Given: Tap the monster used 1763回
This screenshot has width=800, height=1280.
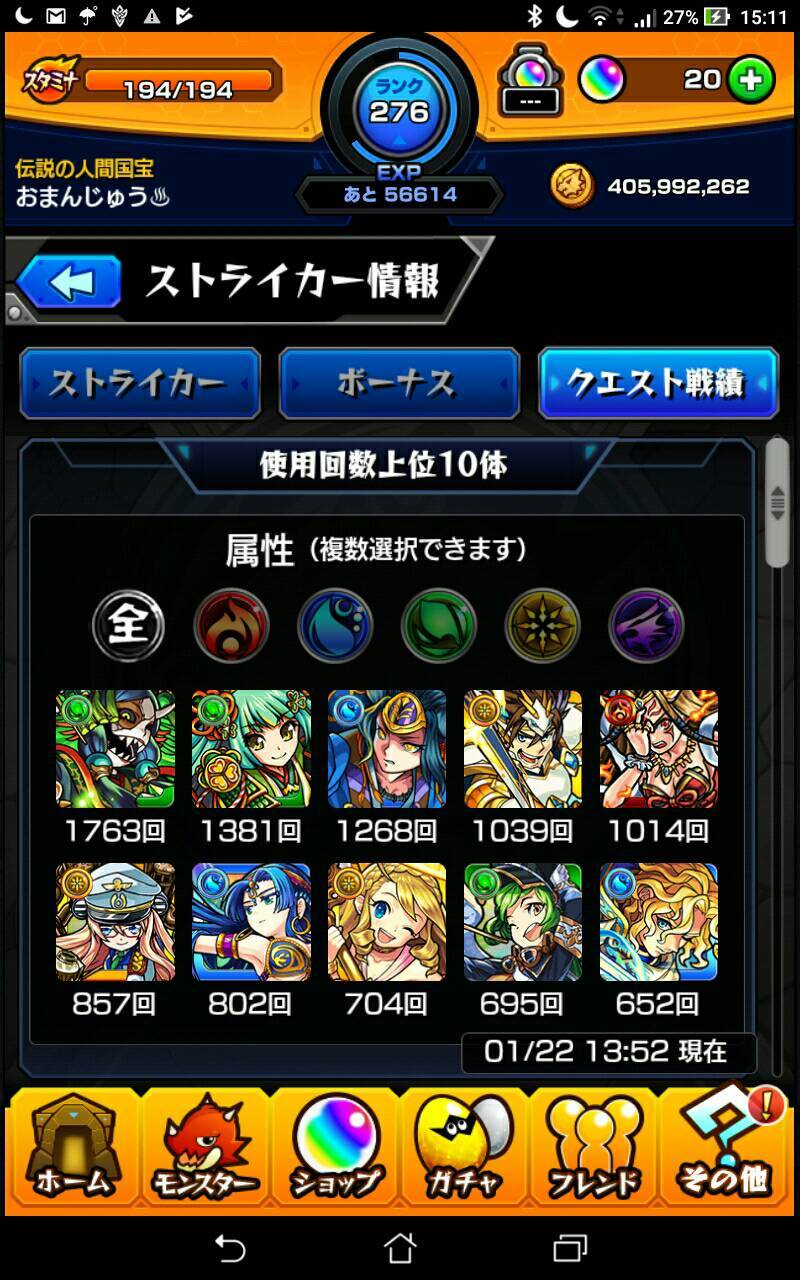Looking at the screenshot, I should tap(115, 748).
